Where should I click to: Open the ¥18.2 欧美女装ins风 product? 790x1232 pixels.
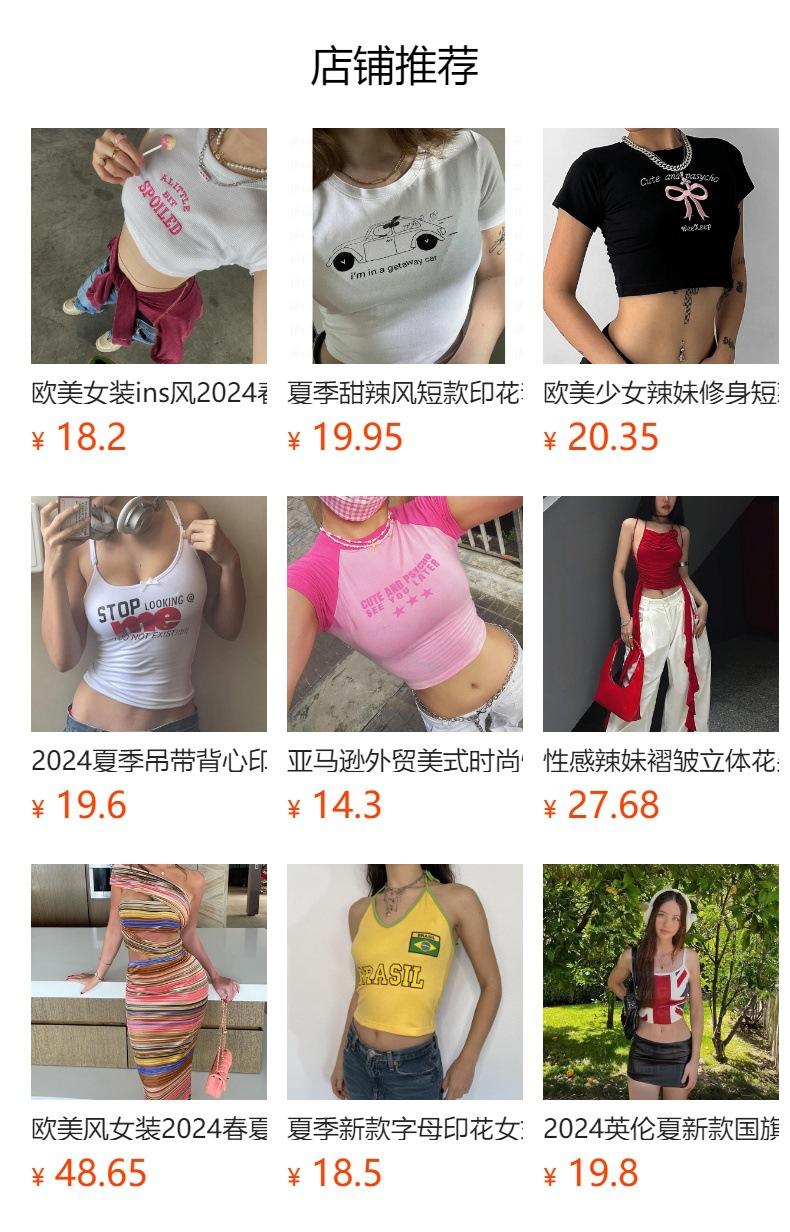(x=149, y=246)
